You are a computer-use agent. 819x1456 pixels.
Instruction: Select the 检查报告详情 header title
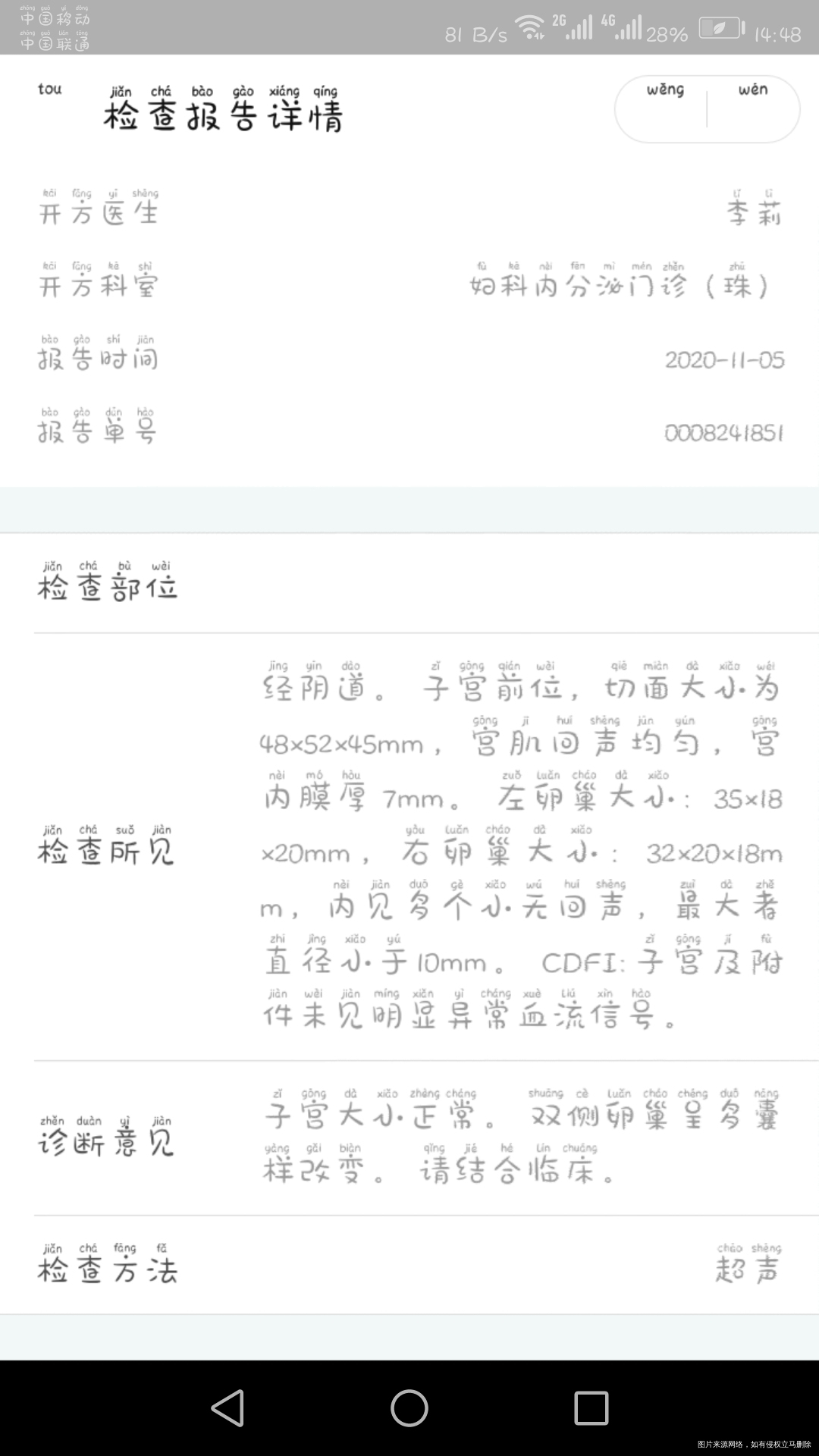coord(224,114)
